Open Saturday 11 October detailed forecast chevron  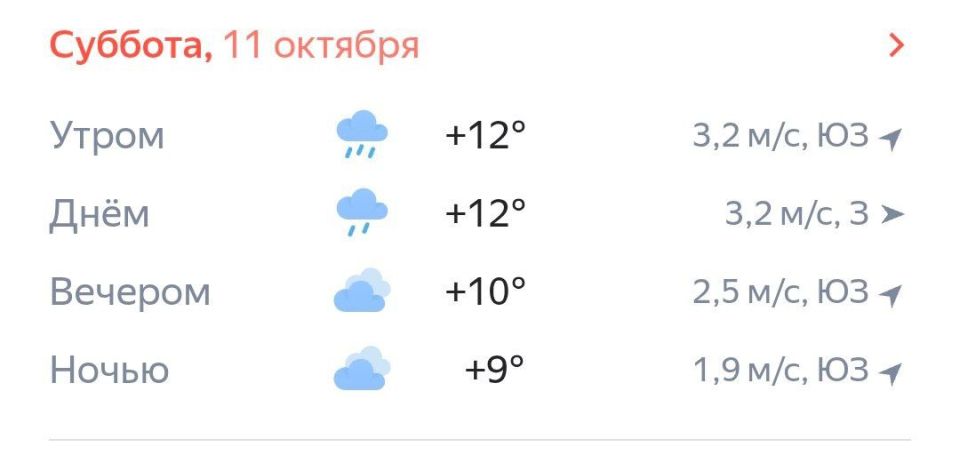895,45
